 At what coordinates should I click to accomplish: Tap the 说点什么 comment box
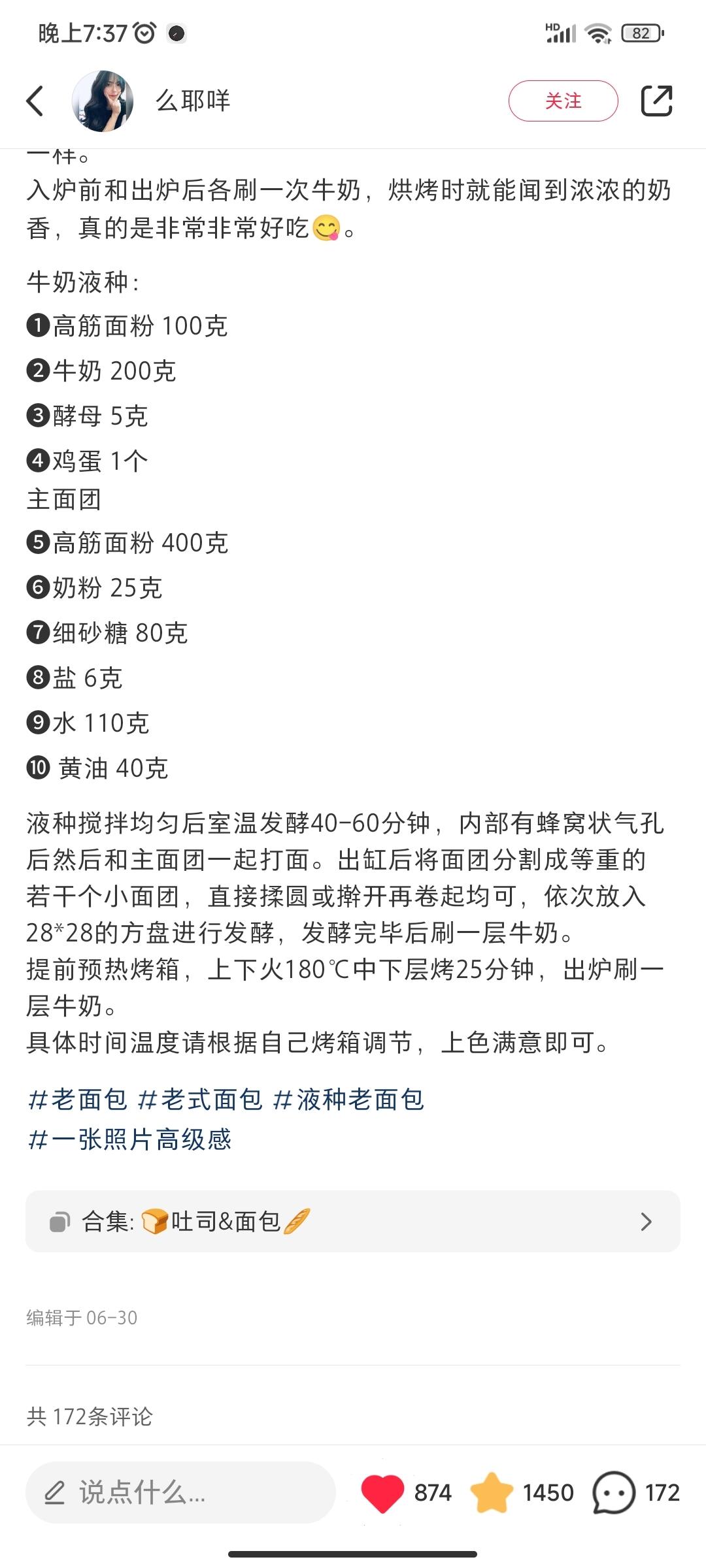point(180,1492)
